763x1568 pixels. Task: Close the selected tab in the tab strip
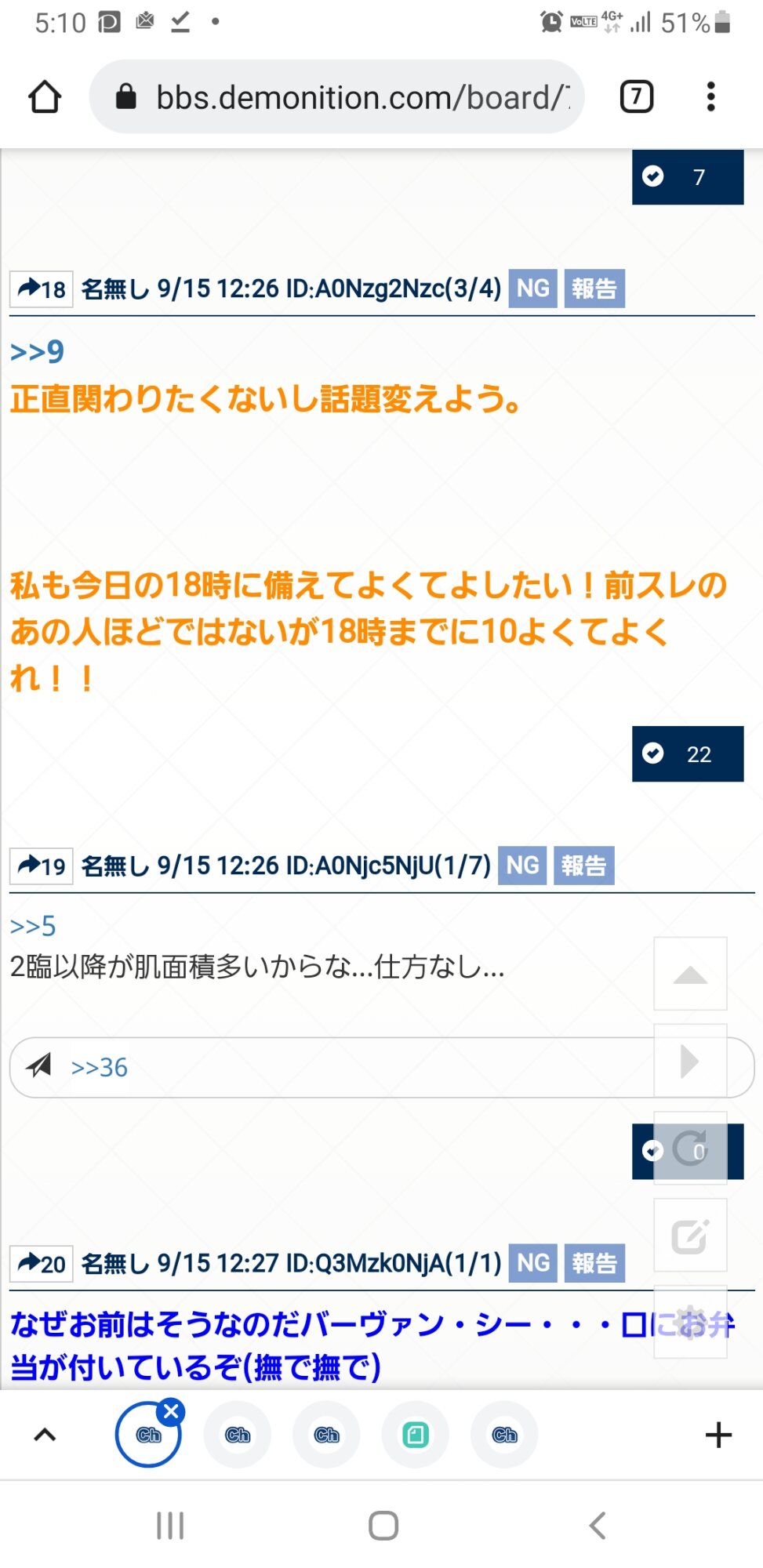point(171,1413)
